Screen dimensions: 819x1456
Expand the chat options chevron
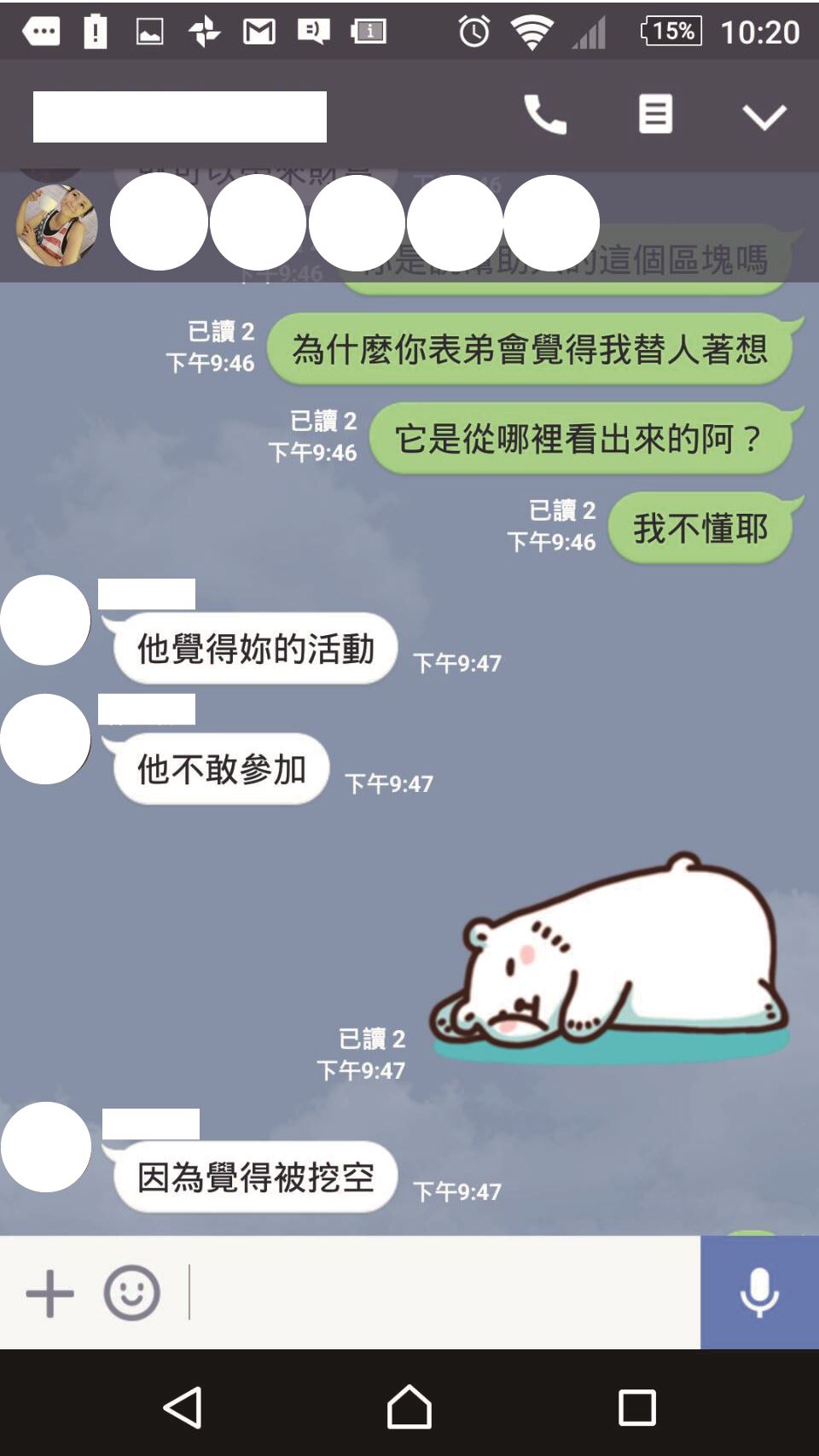[x=764, y=116]
